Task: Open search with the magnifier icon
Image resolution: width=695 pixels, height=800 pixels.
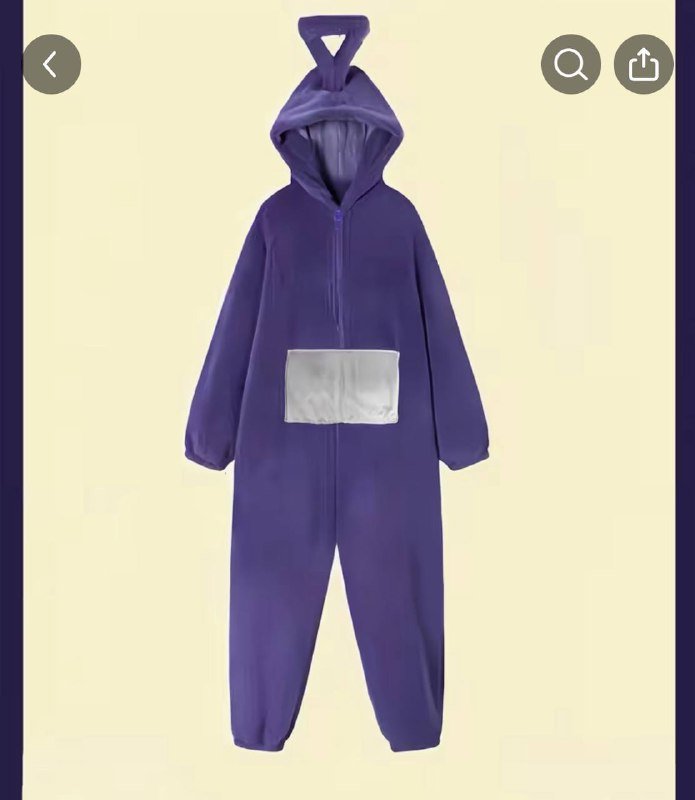Action: pyautogui.click(x=571, y=65)
